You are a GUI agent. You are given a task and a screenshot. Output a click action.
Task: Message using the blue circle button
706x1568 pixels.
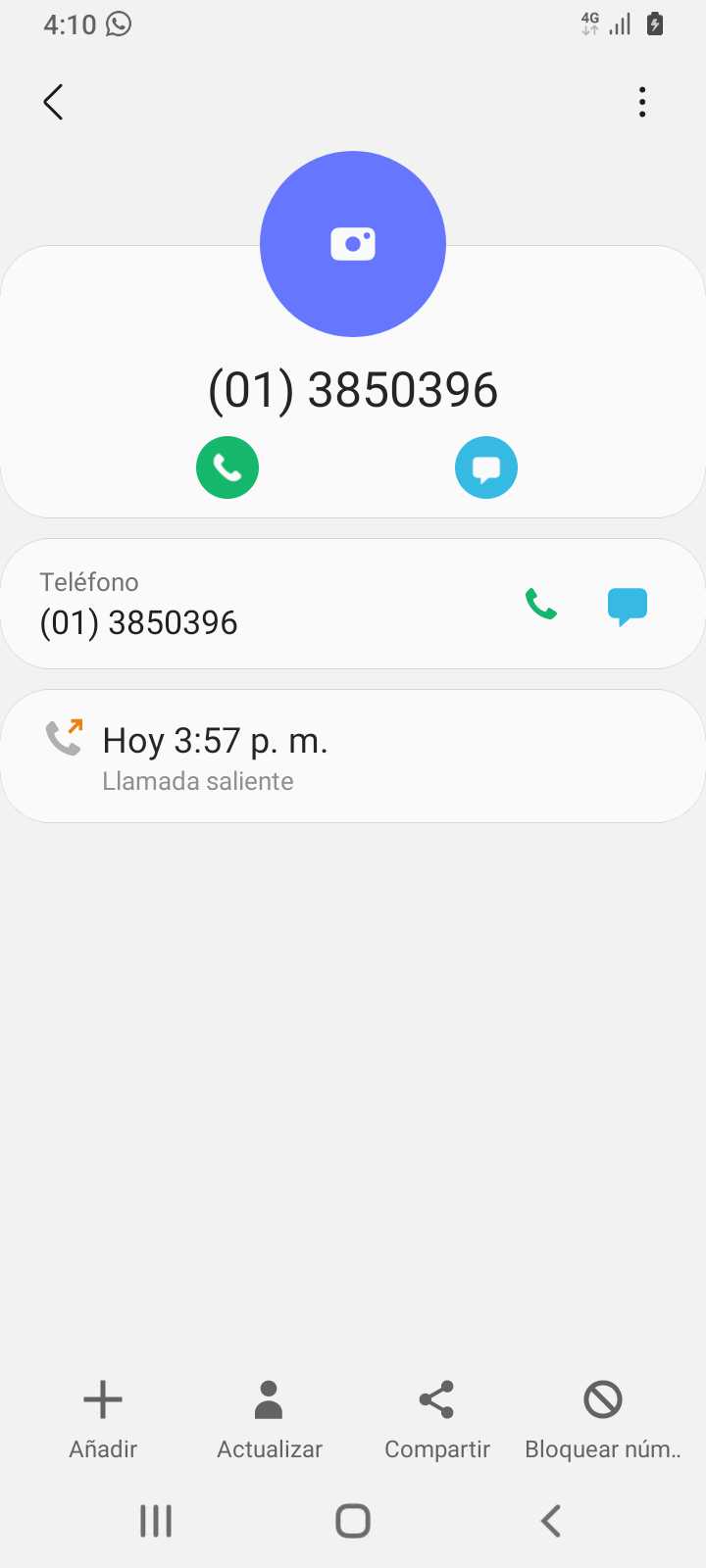[x=486, y=467]
